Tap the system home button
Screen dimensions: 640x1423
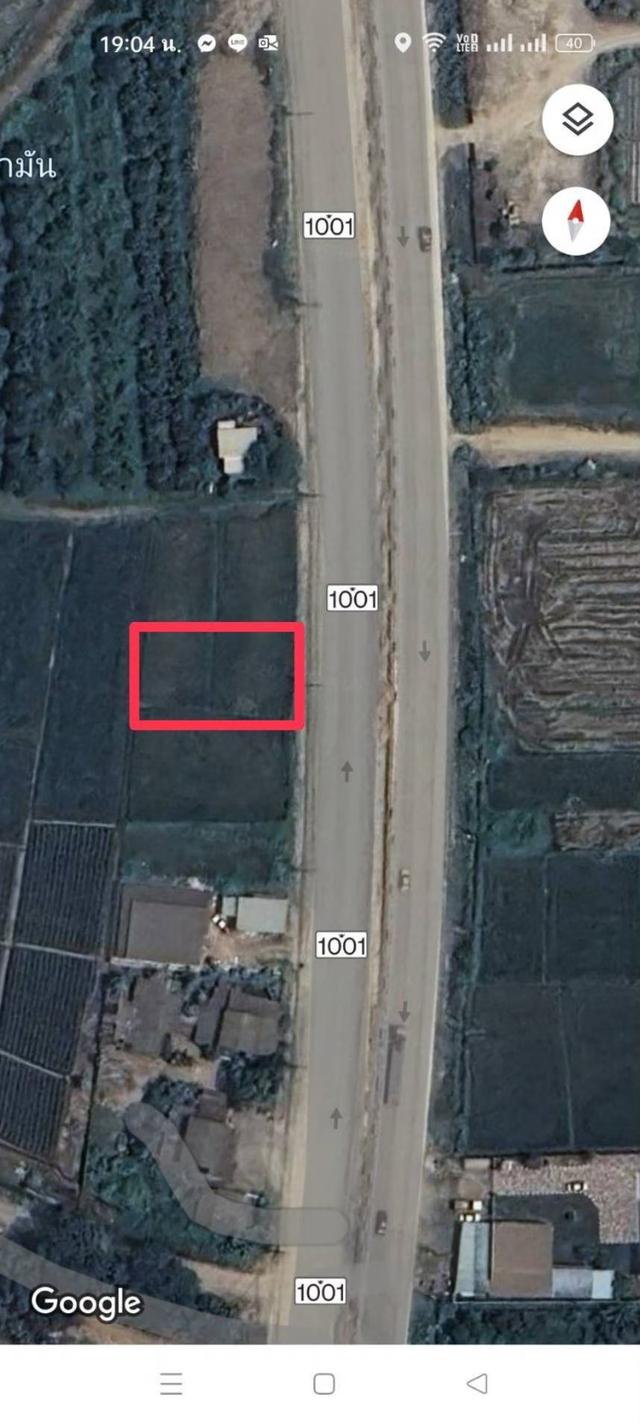tap(324, 1383)
